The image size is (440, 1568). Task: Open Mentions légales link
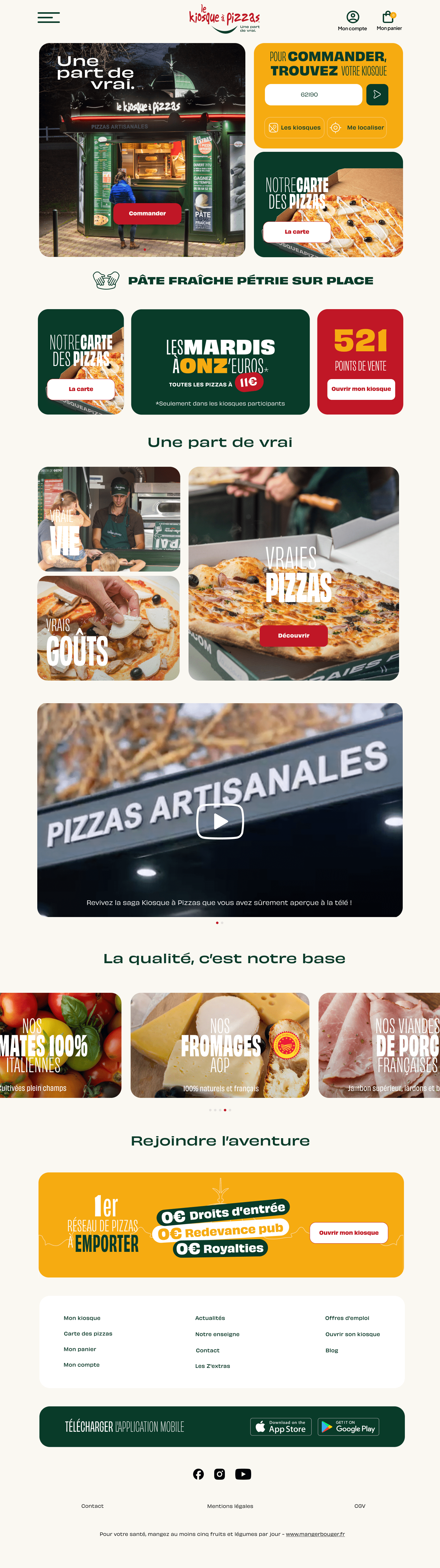point(230,1506)
